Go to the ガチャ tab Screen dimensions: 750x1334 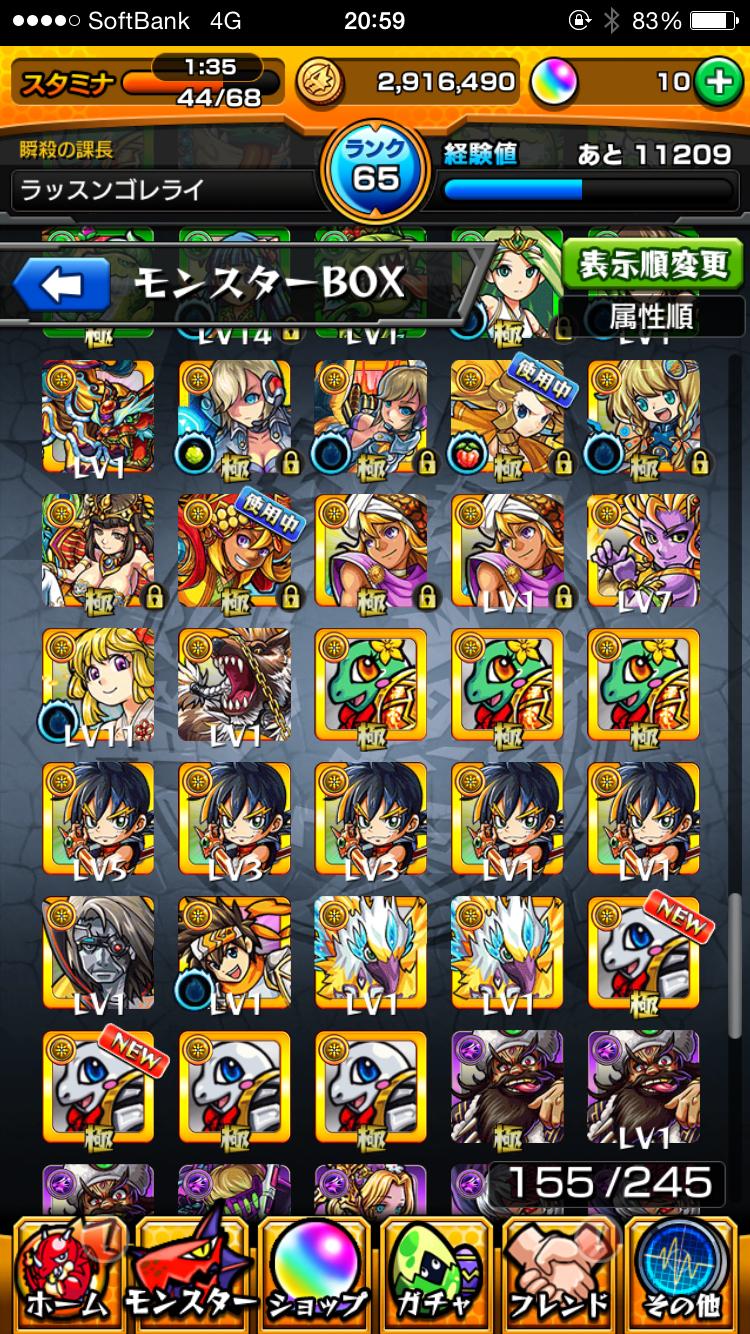click(x=436, y=1275)
